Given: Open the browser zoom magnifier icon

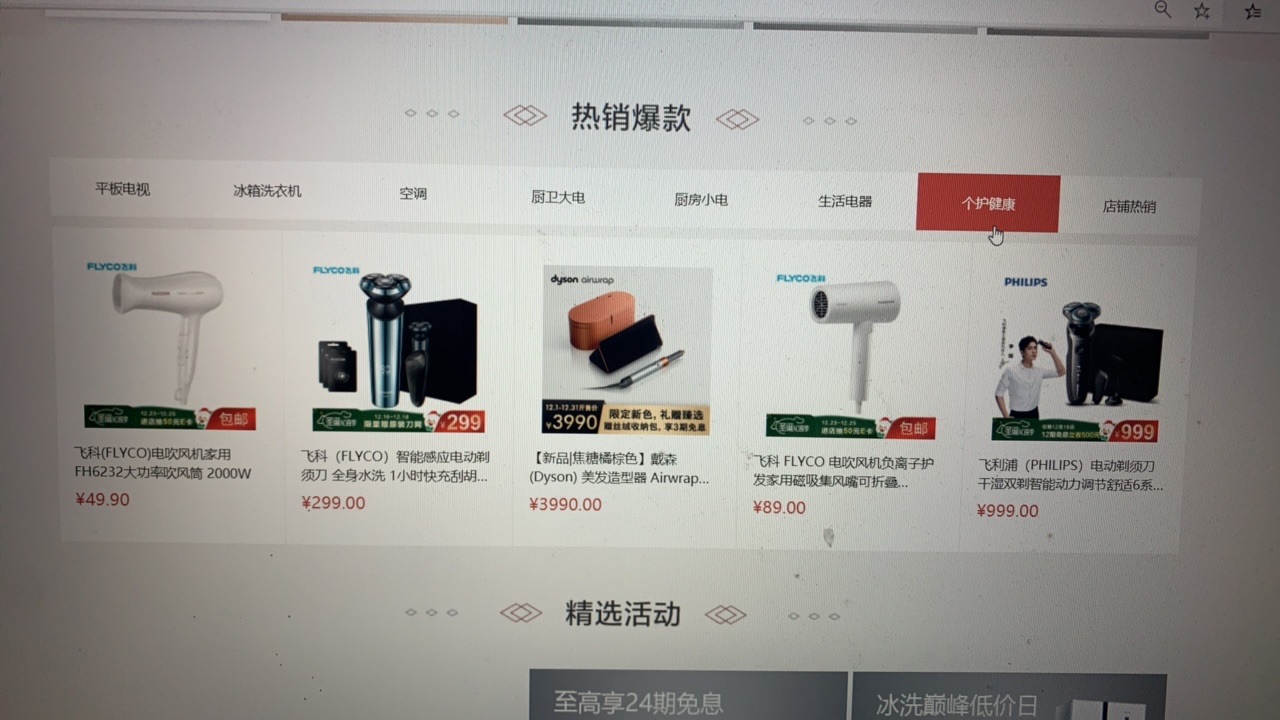Looking at the screenshot, I should (1163, 9).
